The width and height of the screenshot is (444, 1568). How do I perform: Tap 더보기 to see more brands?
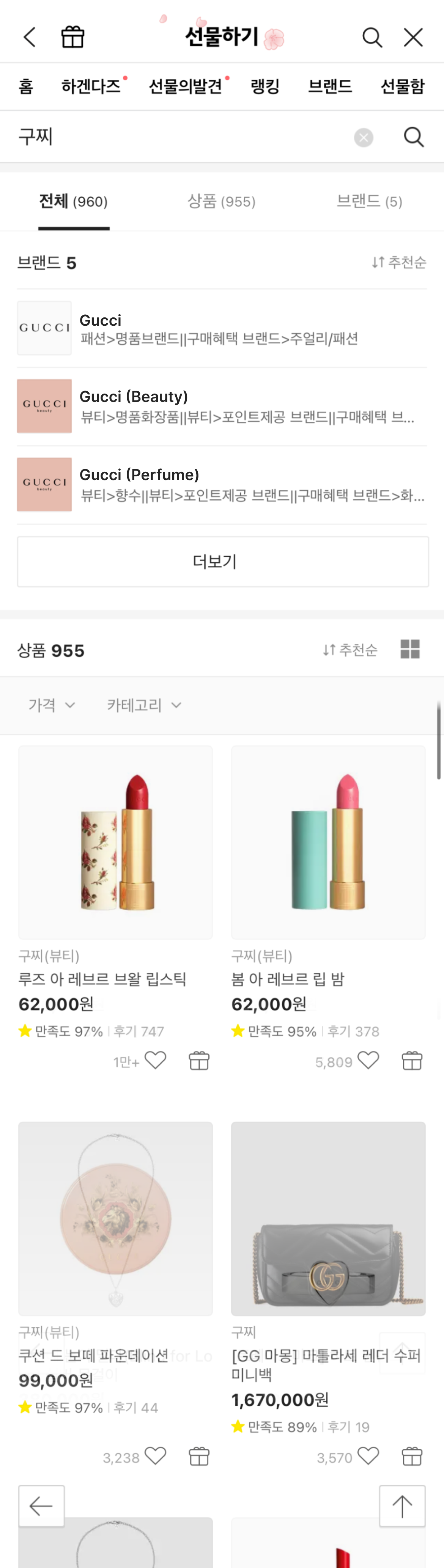coord(222,561)
